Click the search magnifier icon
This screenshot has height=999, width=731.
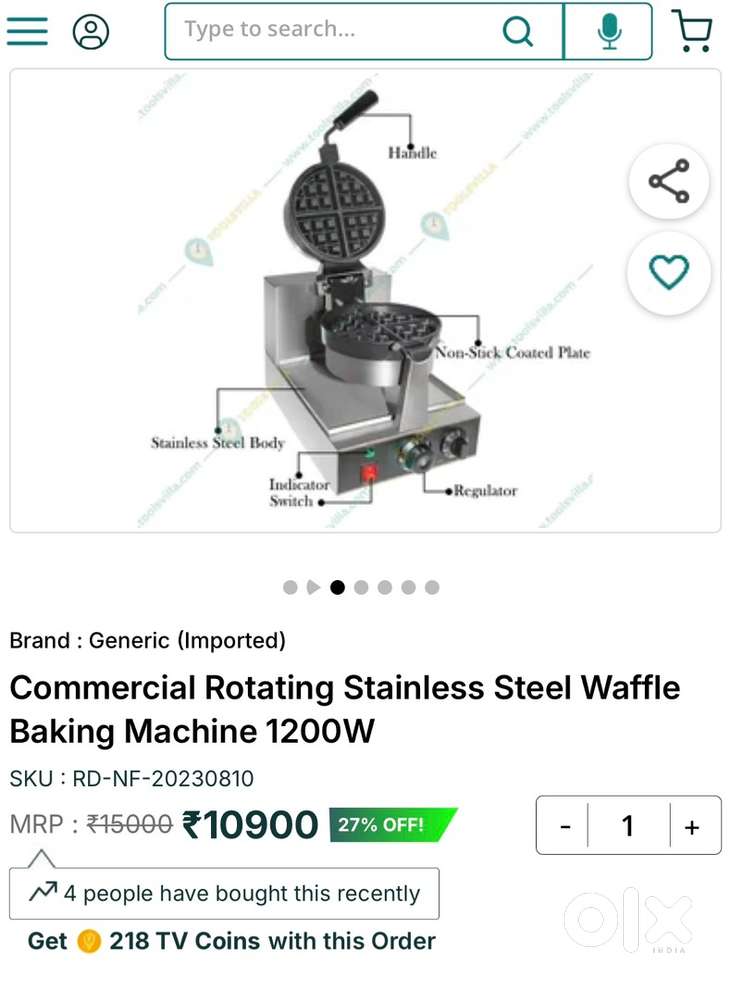coord(518,30)
